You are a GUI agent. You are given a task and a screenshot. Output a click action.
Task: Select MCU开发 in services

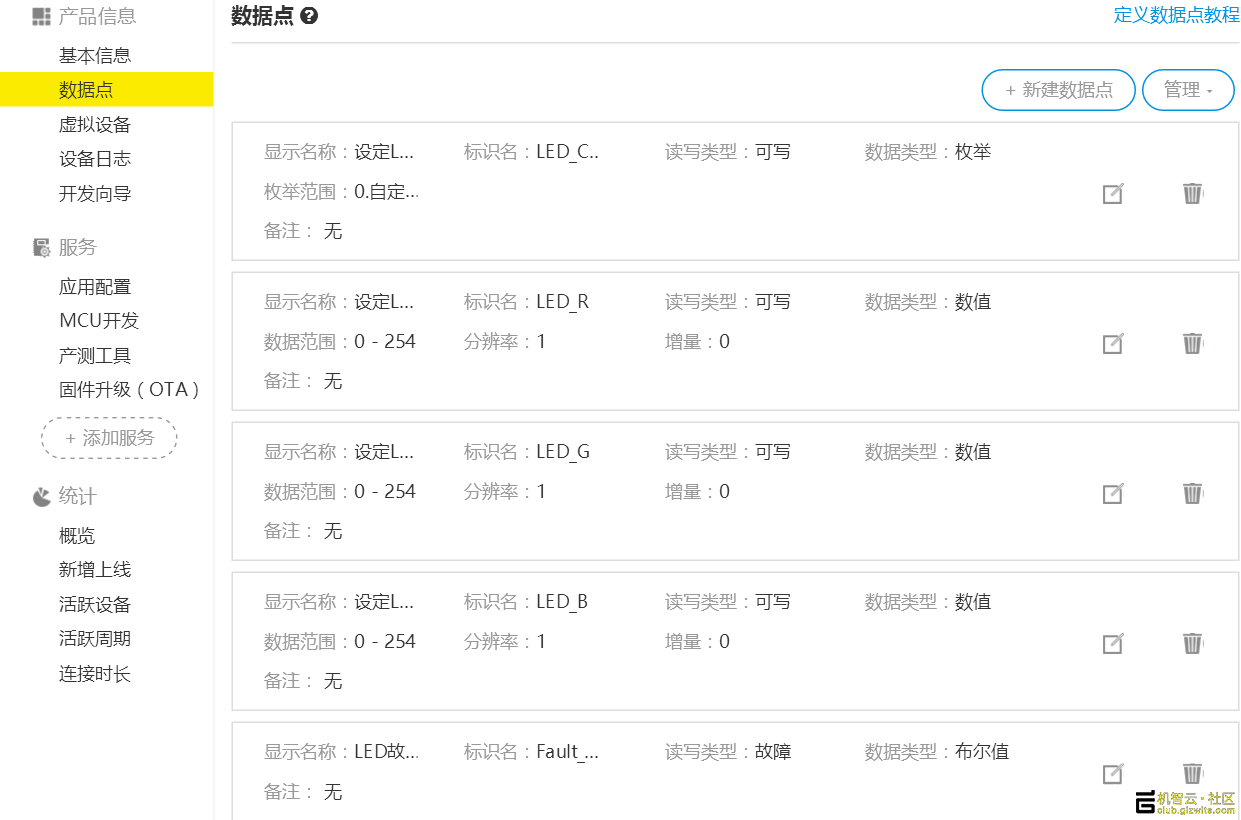pyautogui.click(x=99, y=320)
